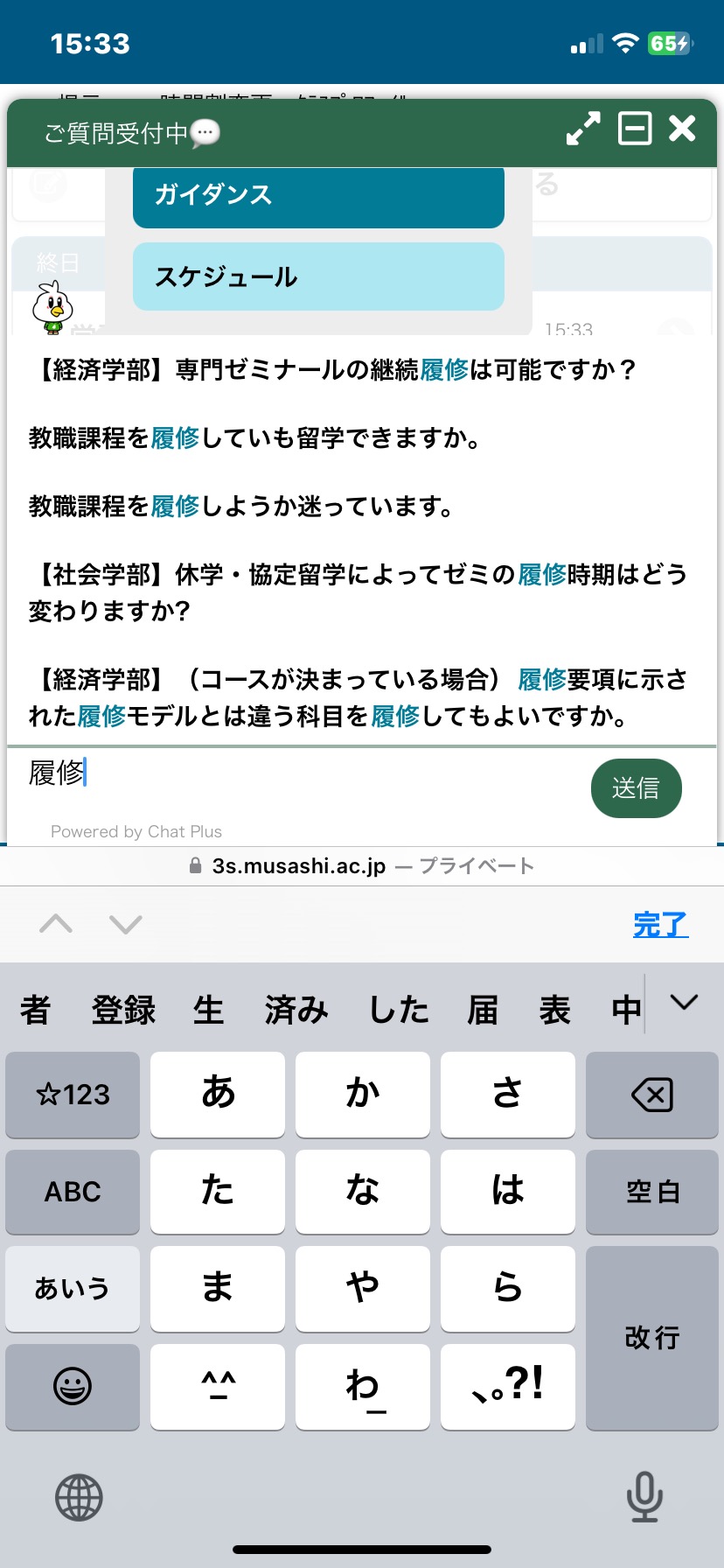This screenshot has height=1568, width=724.
Task: Choose keyboard suggestion 登録
Action: pos(123,1010)
